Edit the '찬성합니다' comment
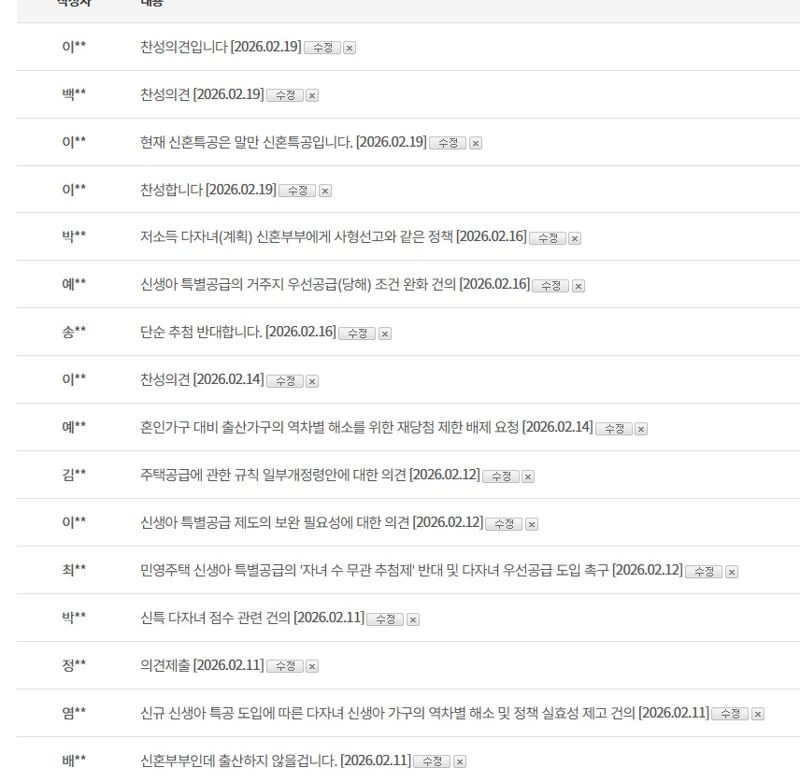 click(x=297, y=190)
